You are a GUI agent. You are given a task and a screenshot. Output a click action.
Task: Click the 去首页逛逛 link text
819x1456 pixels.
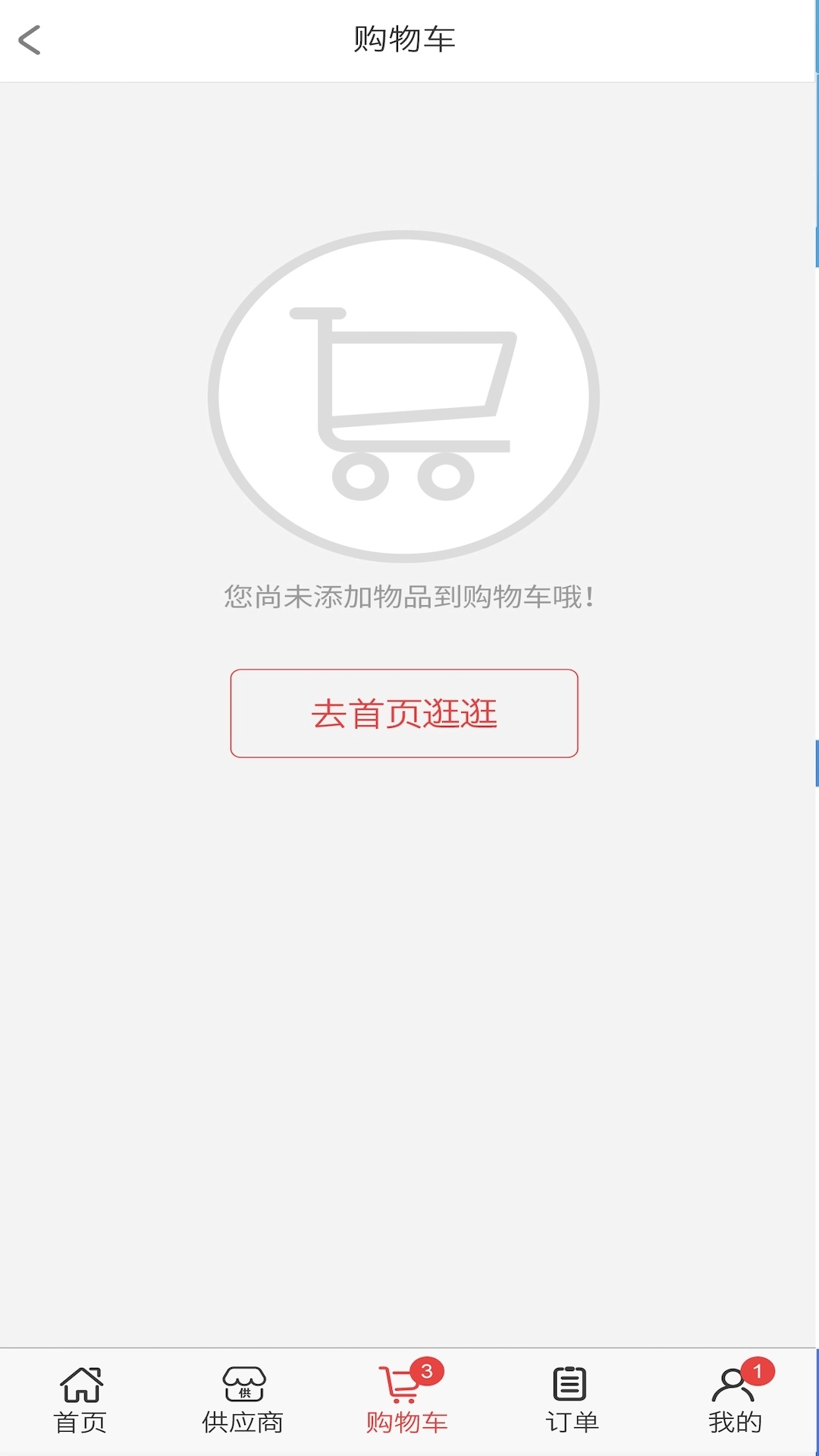406,713
